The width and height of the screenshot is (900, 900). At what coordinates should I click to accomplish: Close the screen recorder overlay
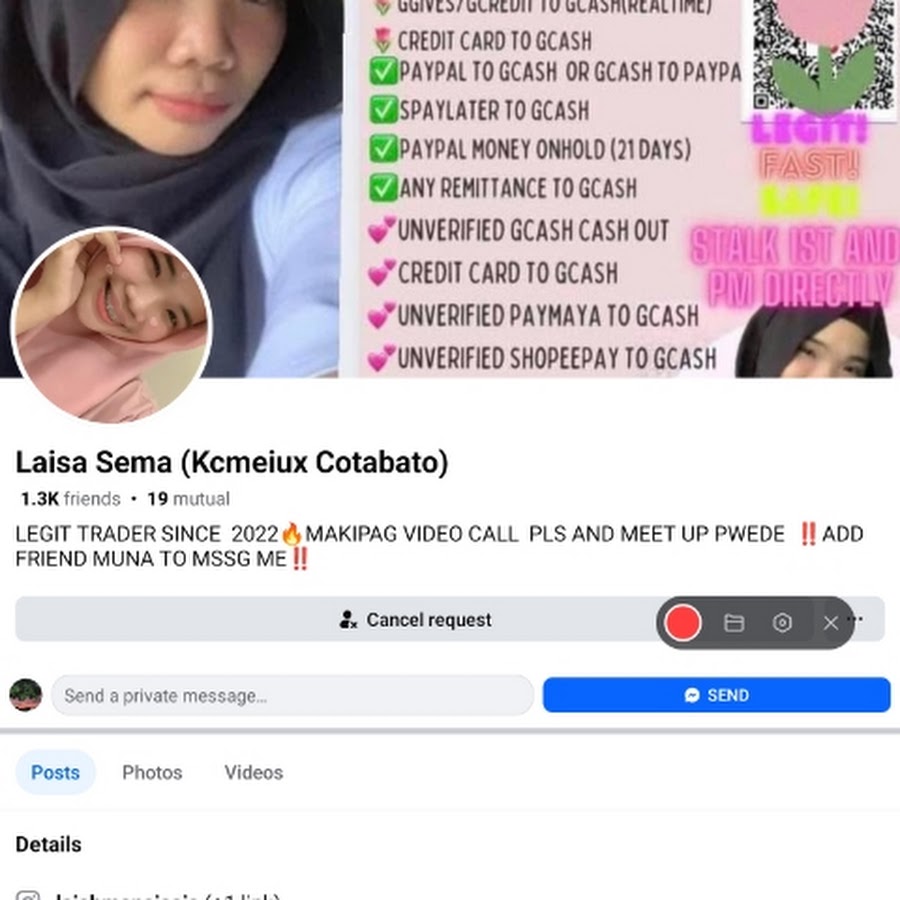click(x=830, y=623)
